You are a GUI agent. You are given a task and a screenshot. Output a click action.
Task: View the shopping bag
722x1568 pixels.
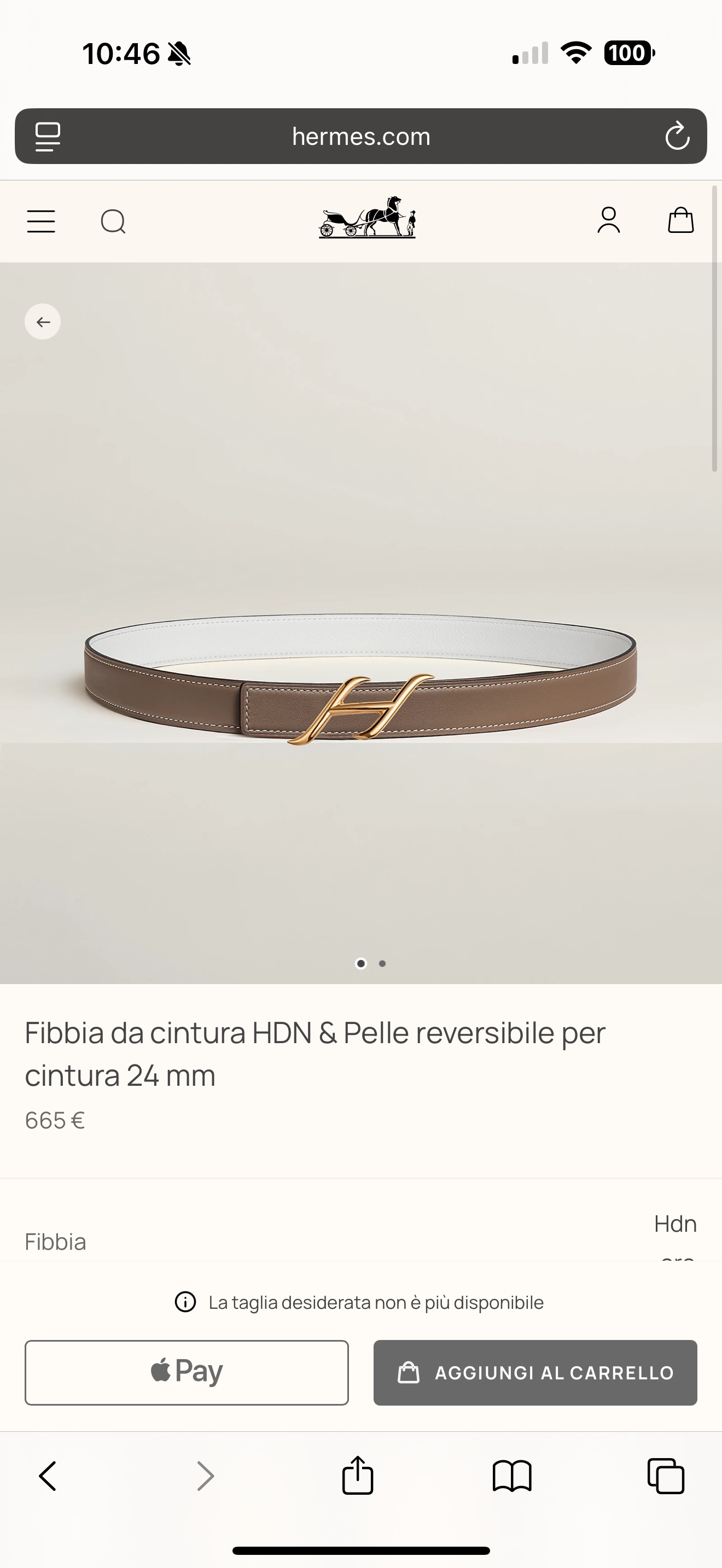(x=680, y=220)
